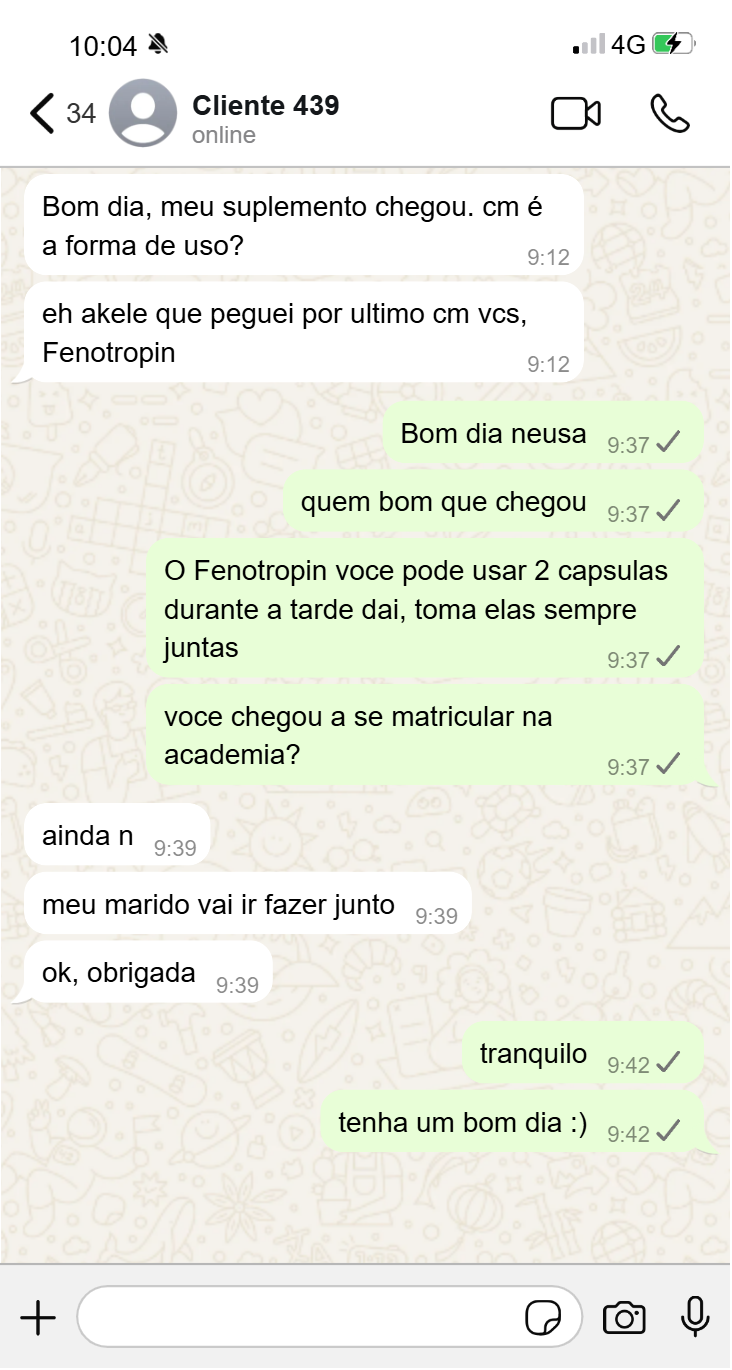Start a voice call with Cliente 439
The image size is (732, 1370).
click(669, 113)
